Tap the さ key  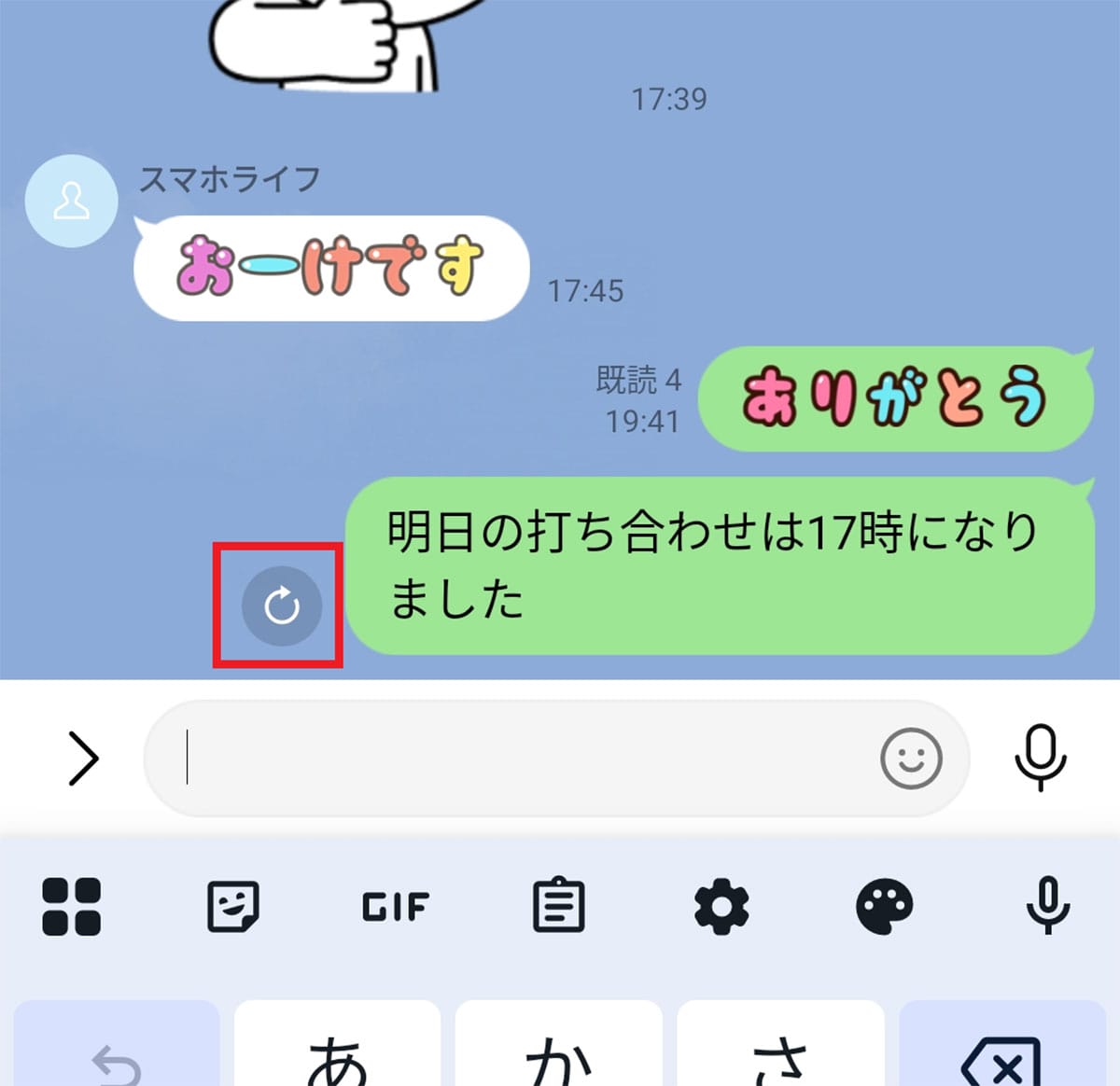[x=780, y=1050]
